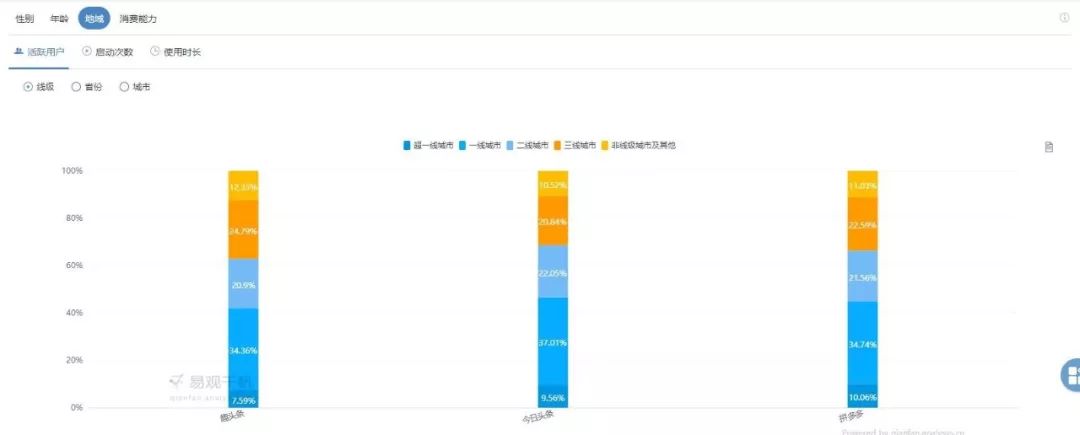Open the 消费能力 tab
Image resolution: width=1080 pixels, height=435 pixels.
[x=137, y=19]
